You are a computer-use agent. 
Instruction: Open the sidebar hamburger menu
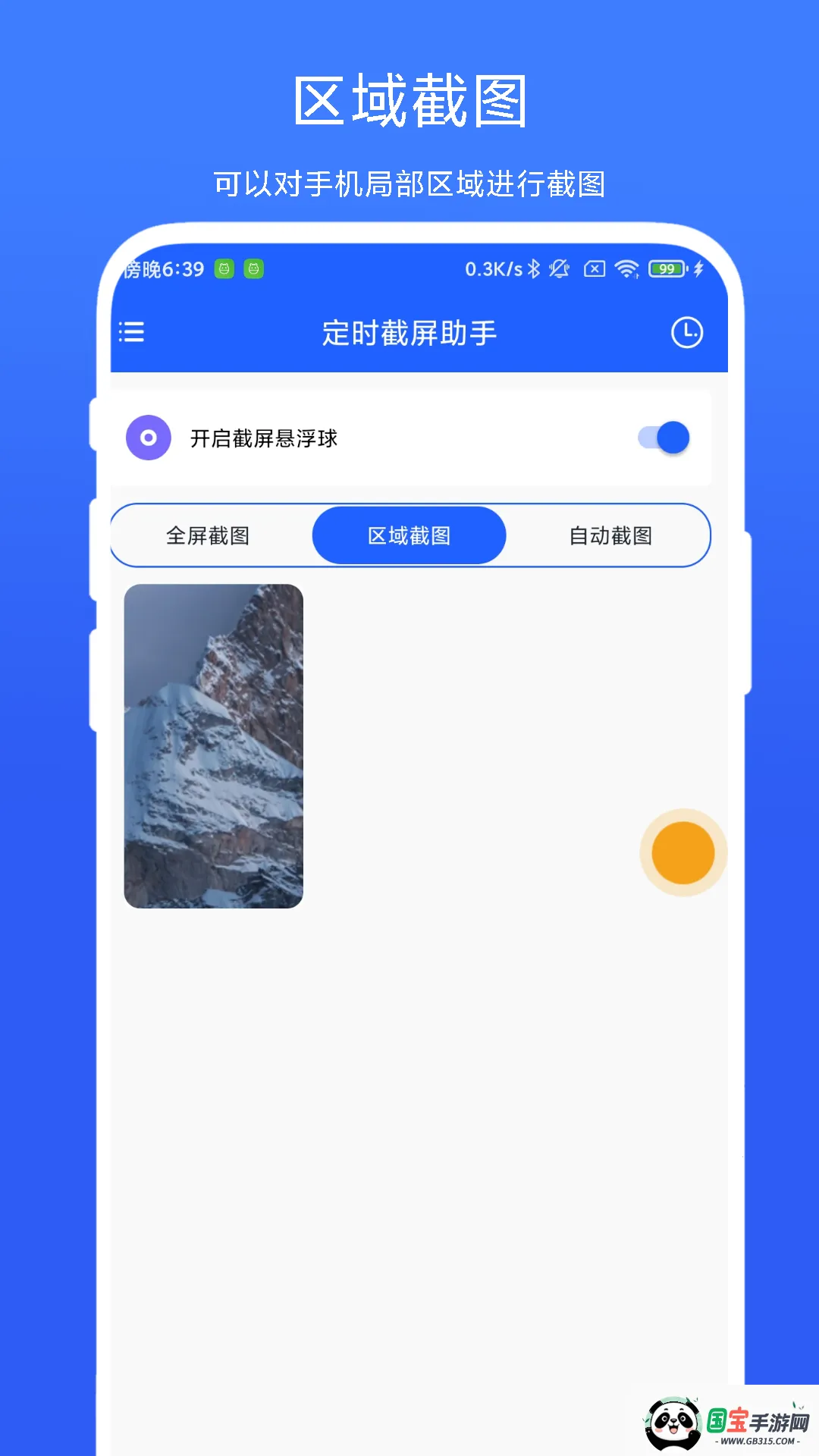130,332
